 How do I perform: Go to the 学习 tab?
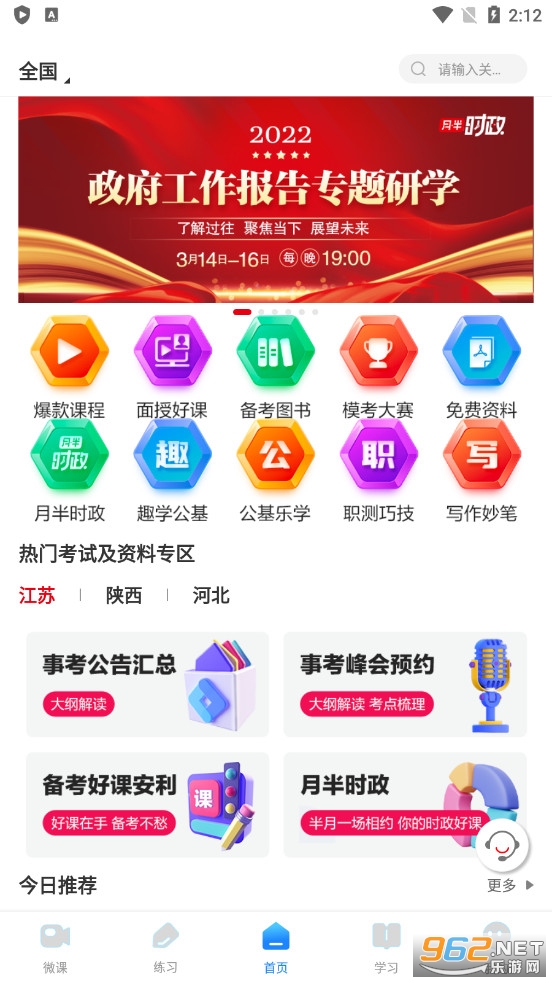[x=386, y=948]
